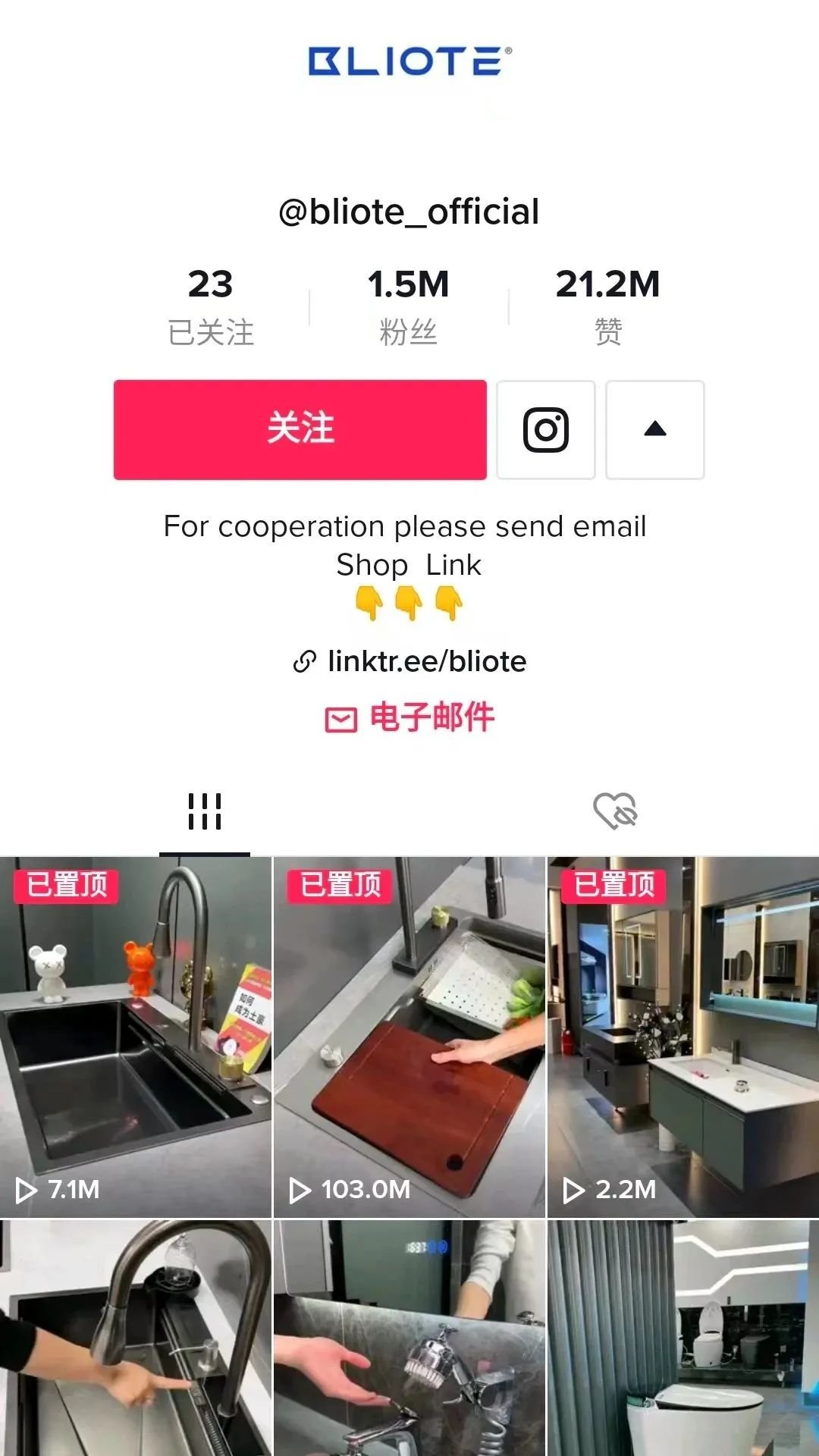
Task: Open the chrome faucet sprayer video
Action: 409,1338
